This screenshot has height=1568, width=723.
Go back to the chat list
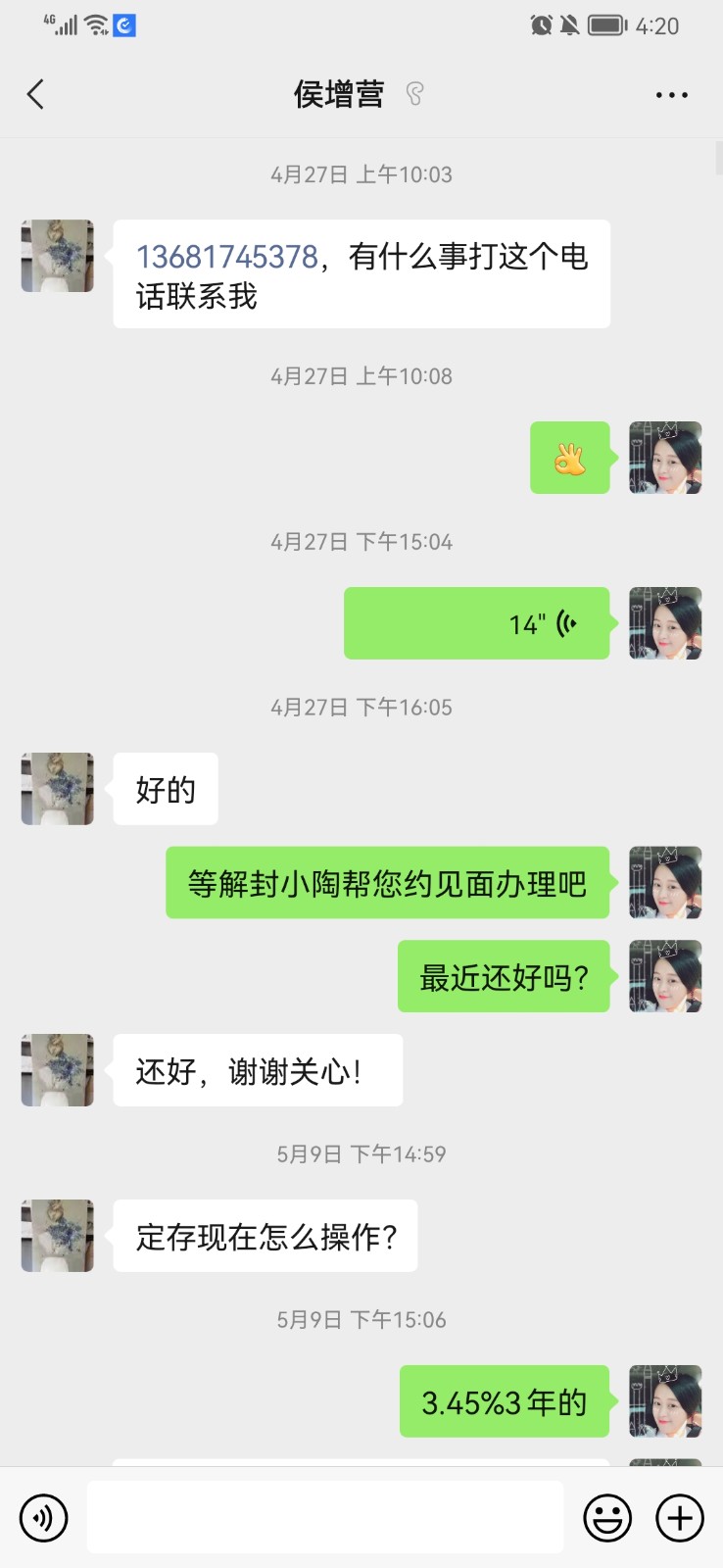point(36,95)
